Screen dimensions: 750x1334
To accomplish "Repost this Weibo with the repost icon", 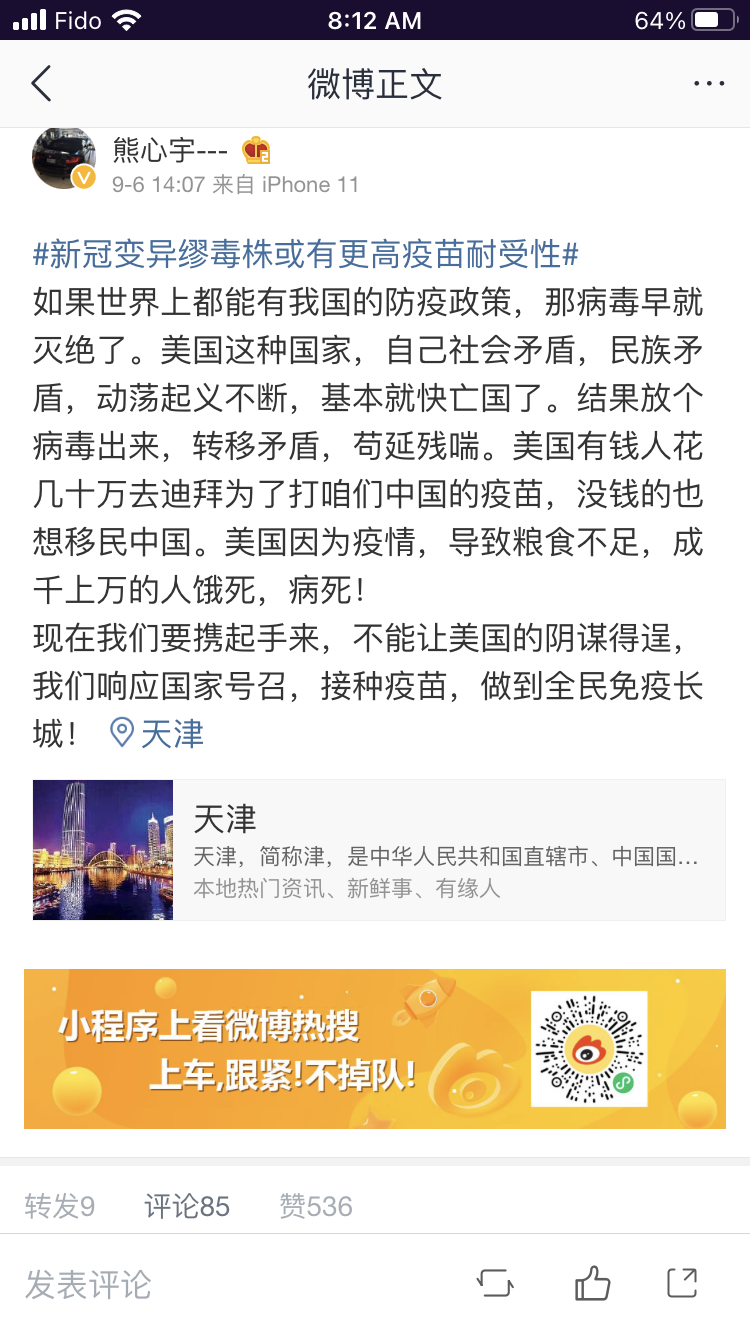I will tap(496, 1283).
